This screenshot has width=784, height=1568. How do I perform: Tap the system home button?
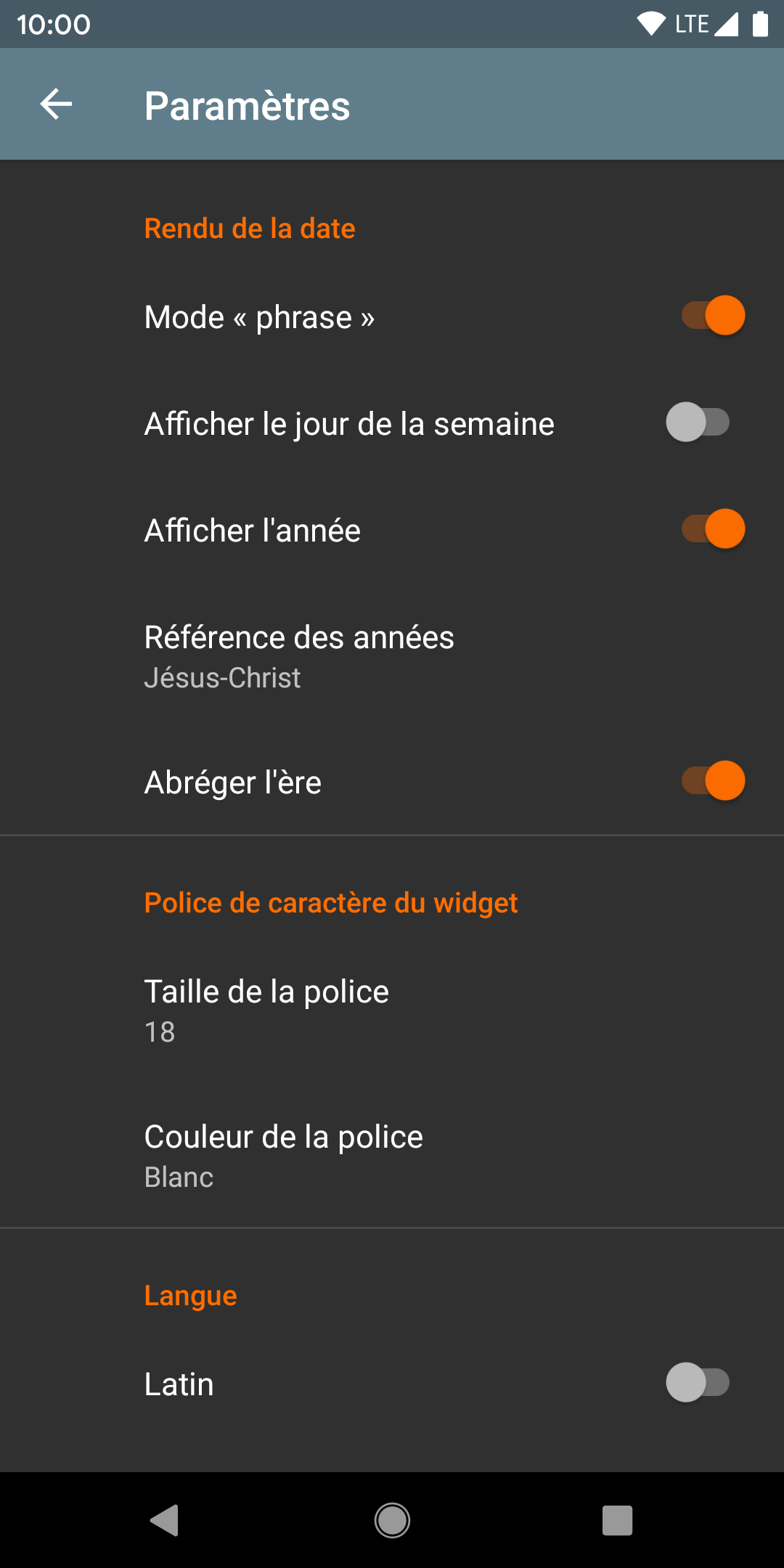[392, 1520]
